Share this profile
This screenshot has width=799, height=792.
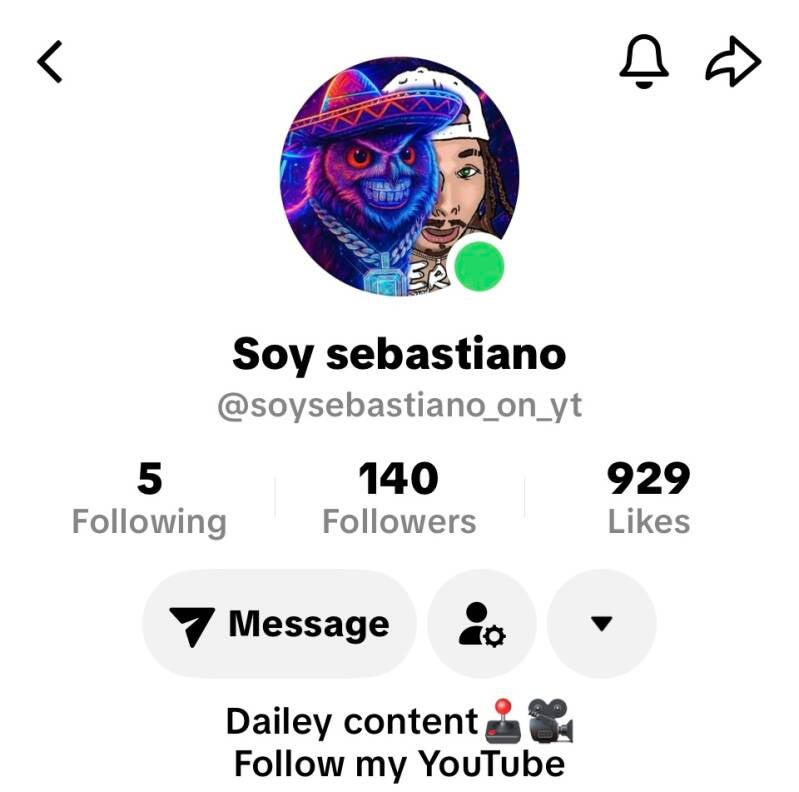(x=733, y=62)
